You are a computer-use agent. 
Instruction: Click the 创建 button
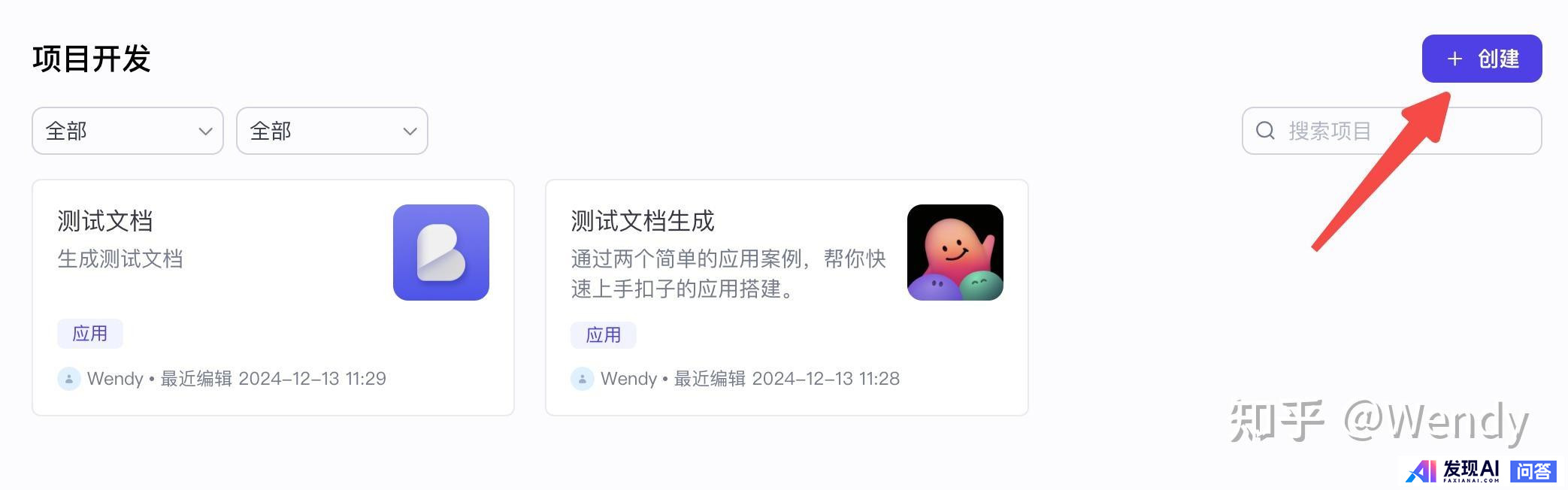pyautogui.click(x=1481, y=59)
